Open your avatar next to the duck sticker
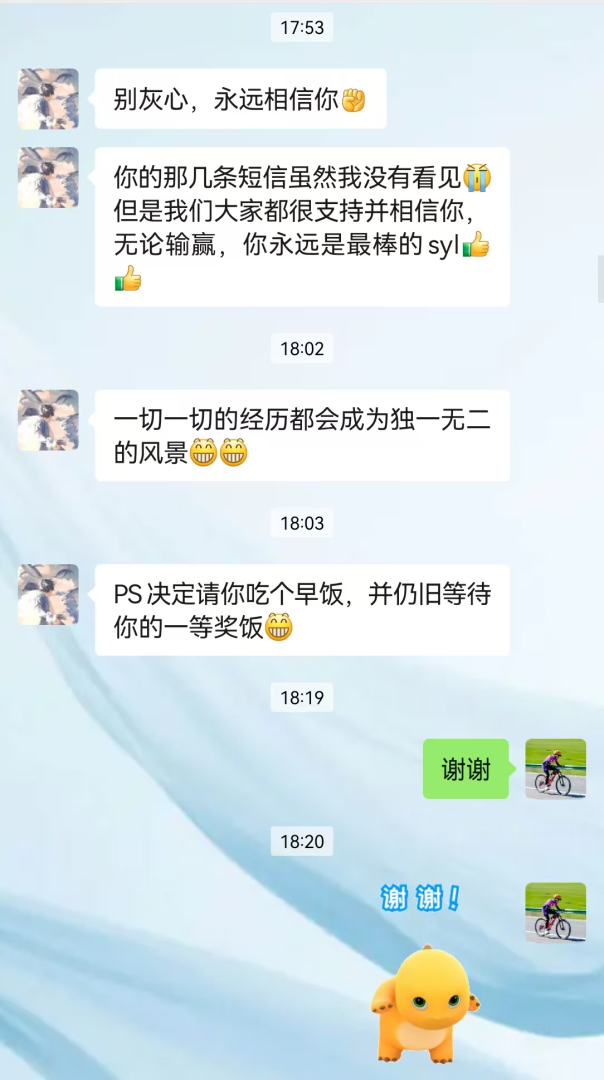 [555, 913]
